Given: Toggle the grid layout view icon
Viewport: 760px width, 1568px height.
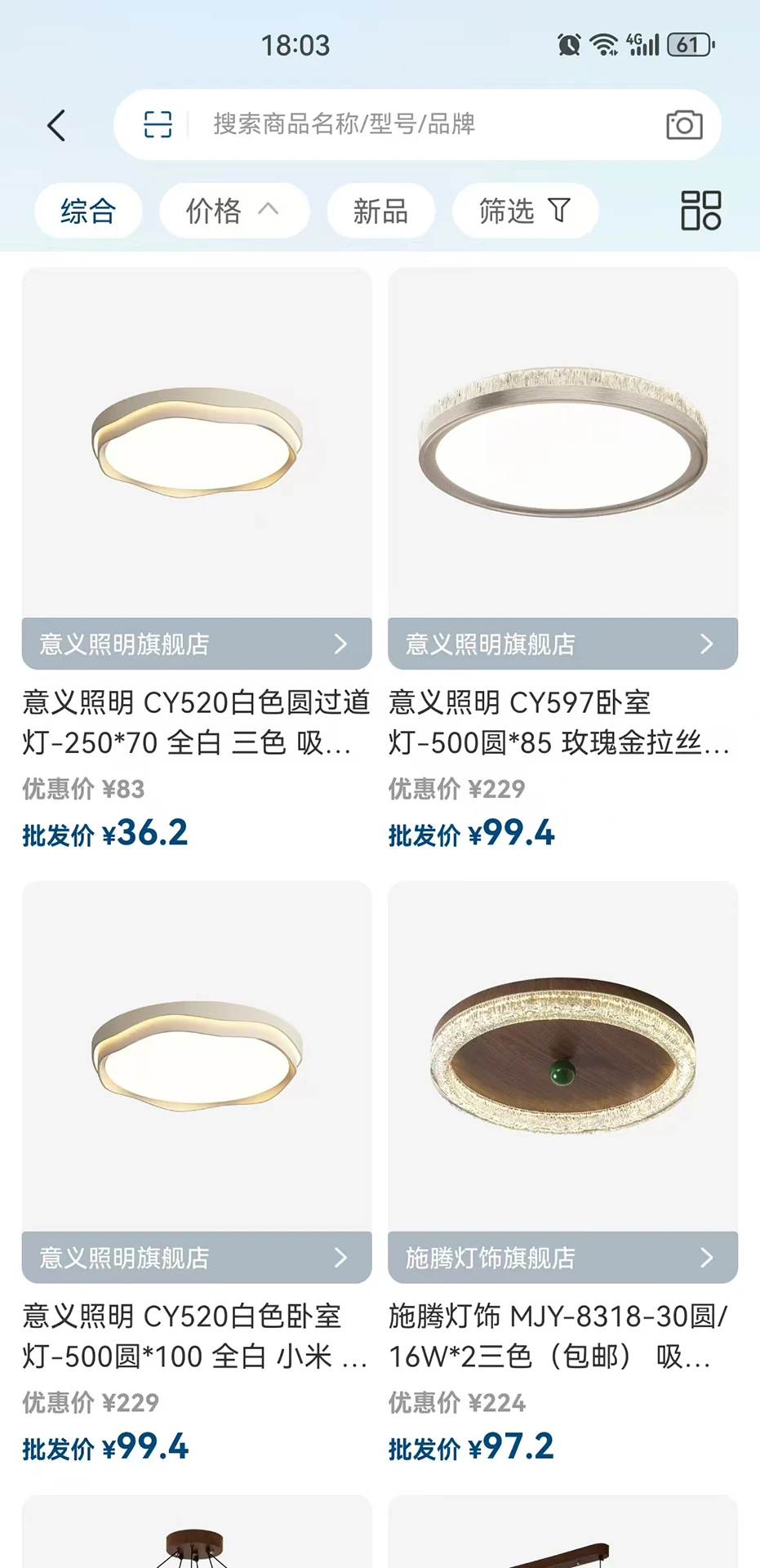Looking at the screenshot, I should (700, 211).
